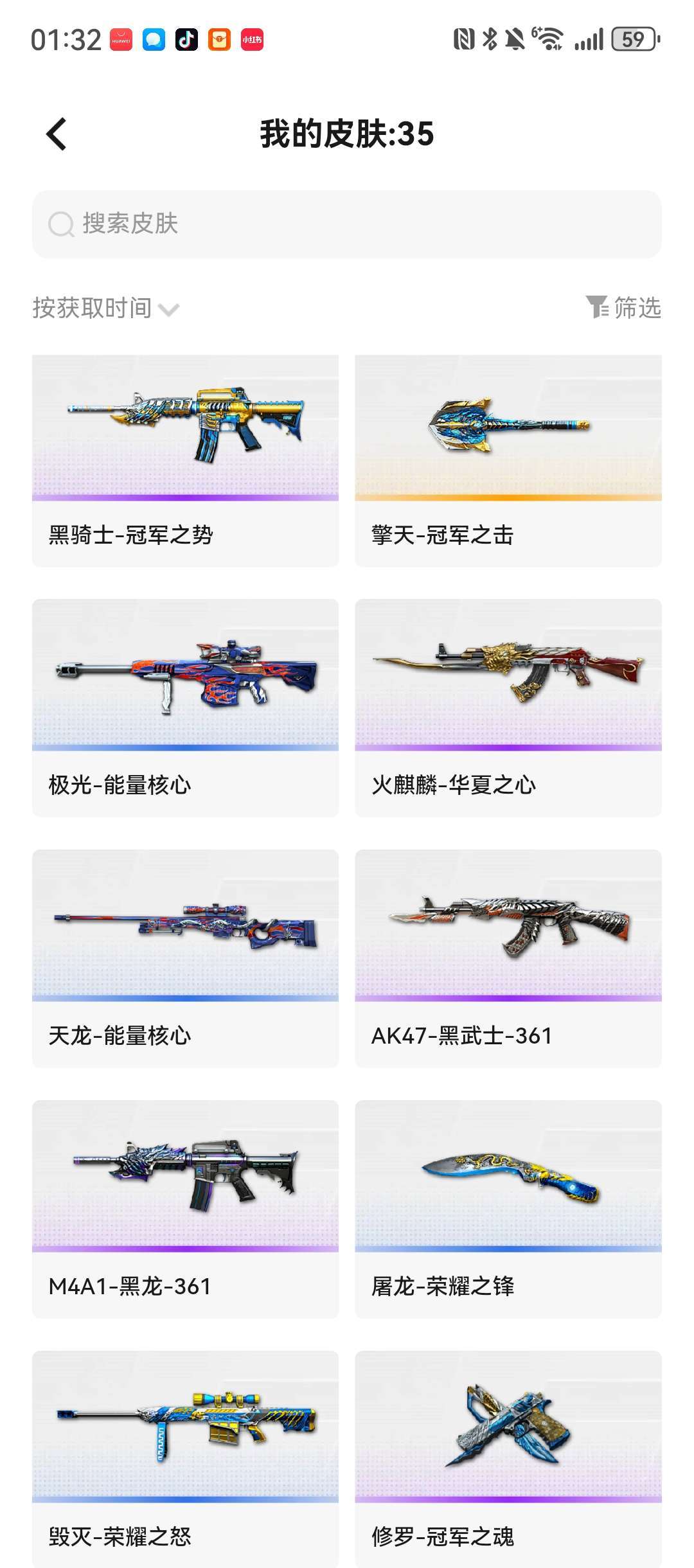View the AK47-黑武士-361 skin
The height and width of the screenshot is (1568, 694).
click(x=508, y=958)
